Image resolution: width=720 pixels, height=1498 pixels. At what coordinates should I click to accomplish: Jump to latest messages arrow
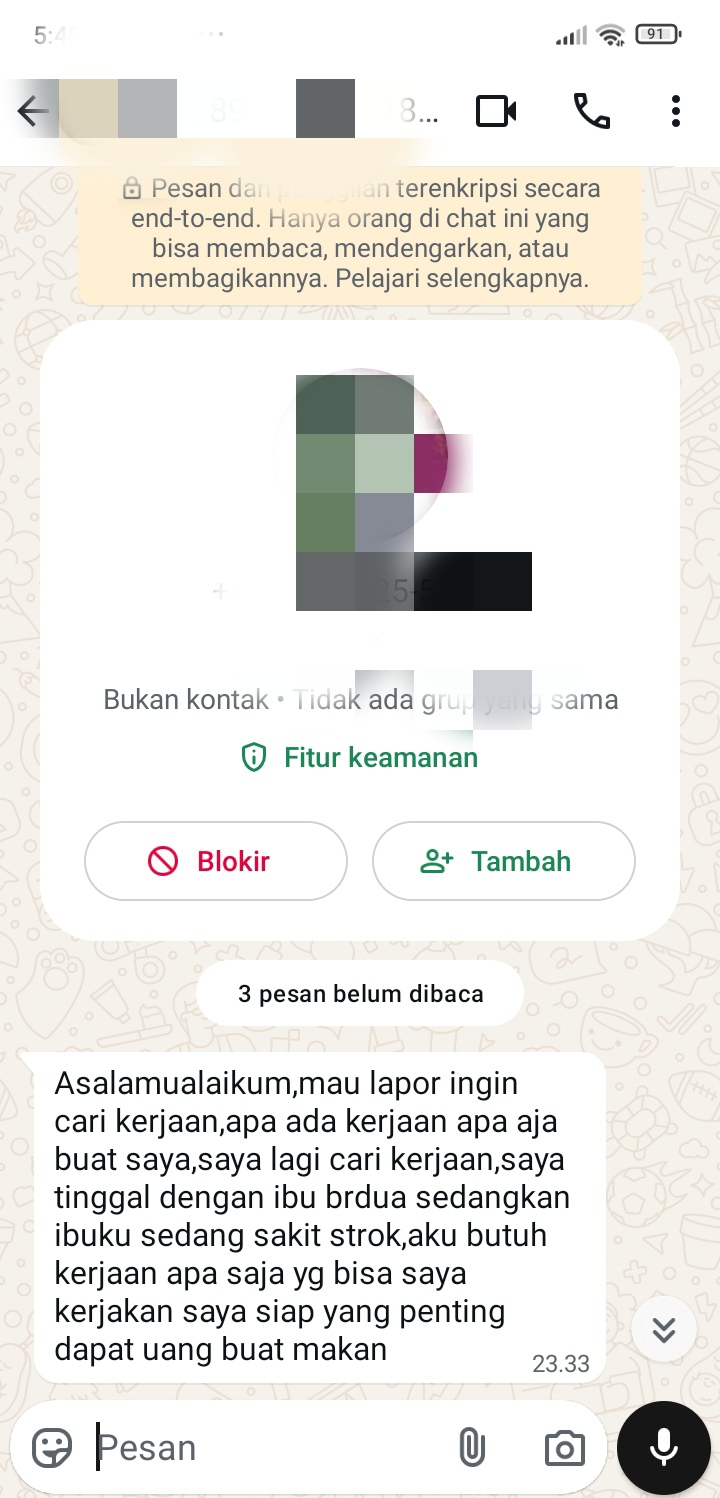coord(663,1330)
